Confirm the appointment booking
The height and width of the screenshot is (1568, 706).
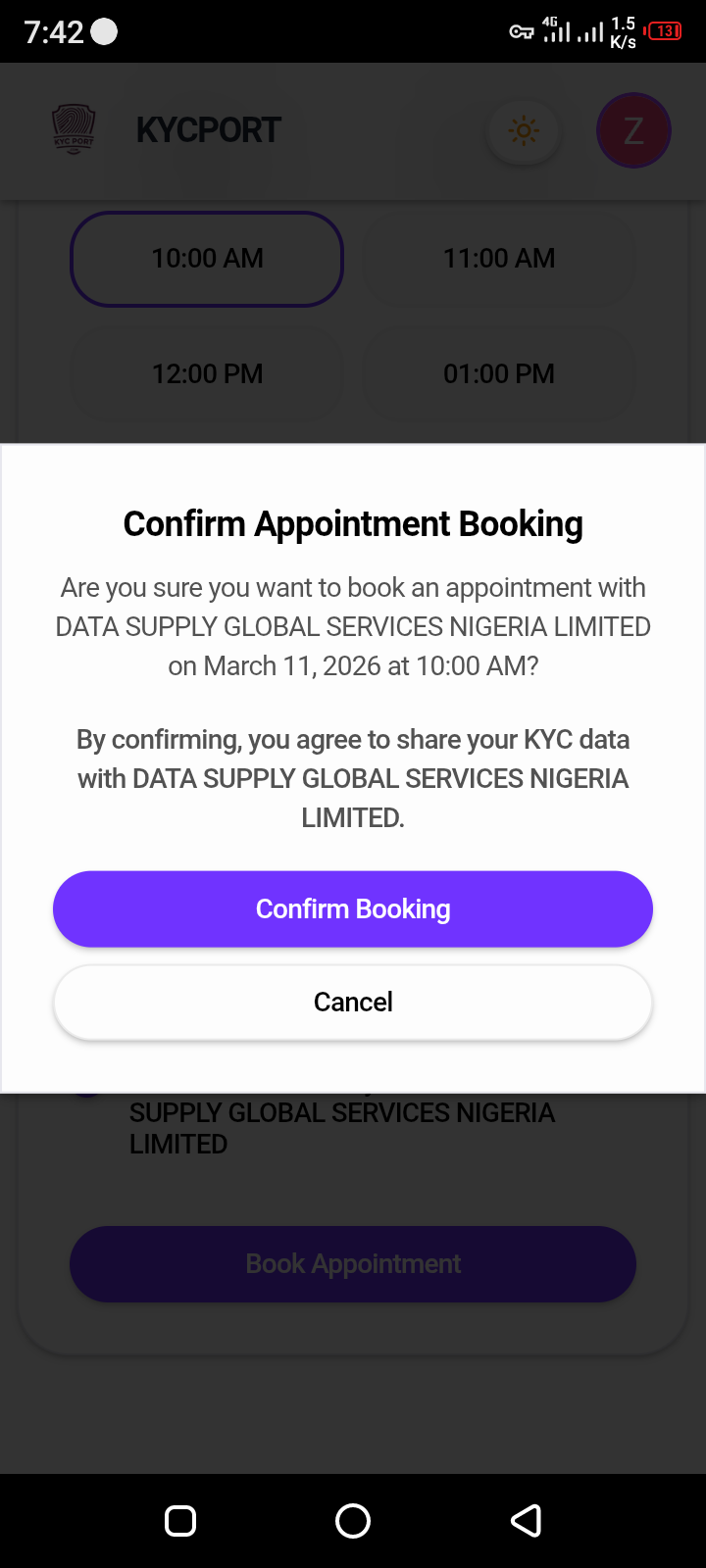tap(353, 909)
